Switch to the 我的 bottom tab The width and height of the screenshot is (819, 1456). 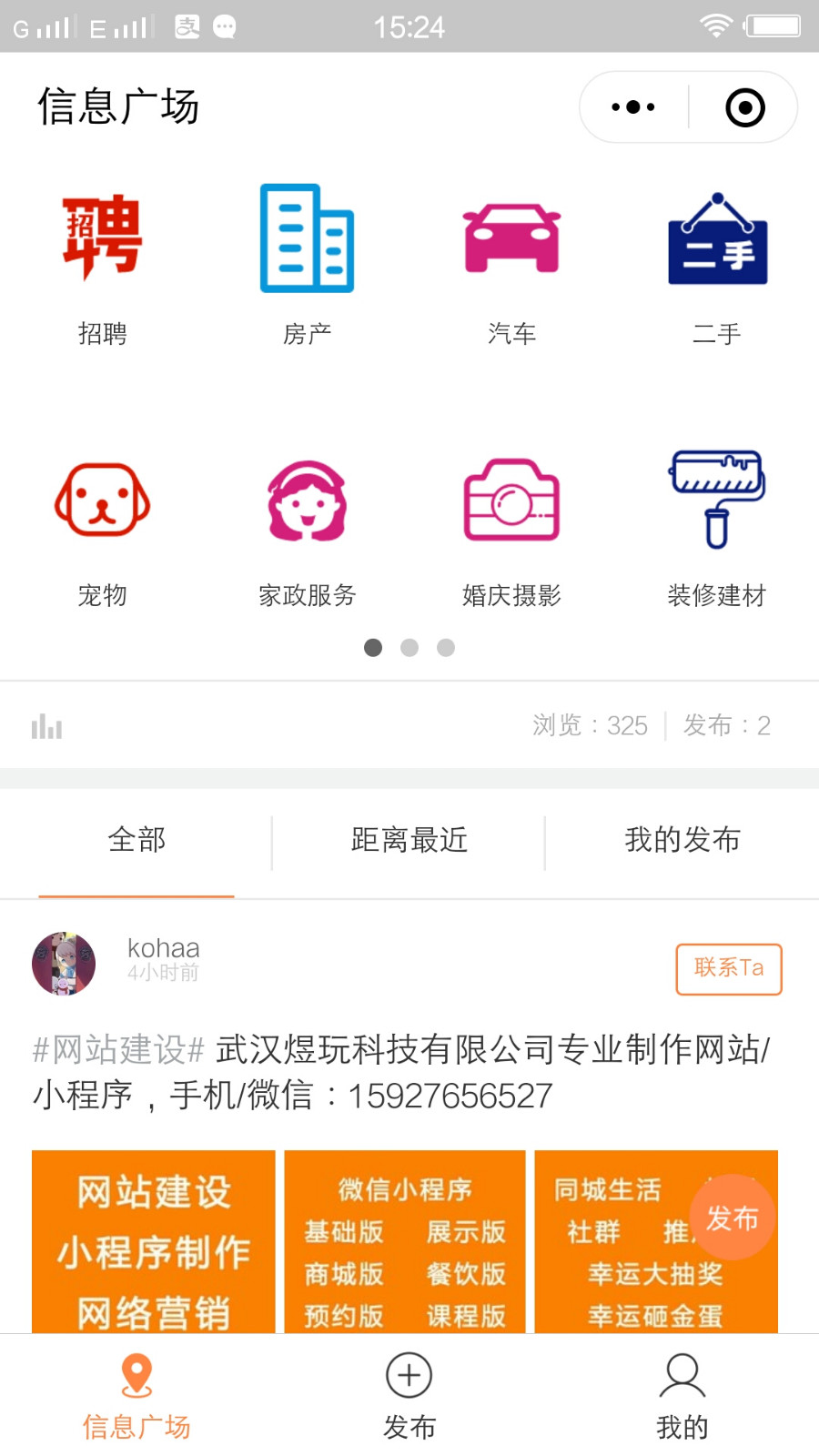pyautogui.click(x=682, y=1396)
